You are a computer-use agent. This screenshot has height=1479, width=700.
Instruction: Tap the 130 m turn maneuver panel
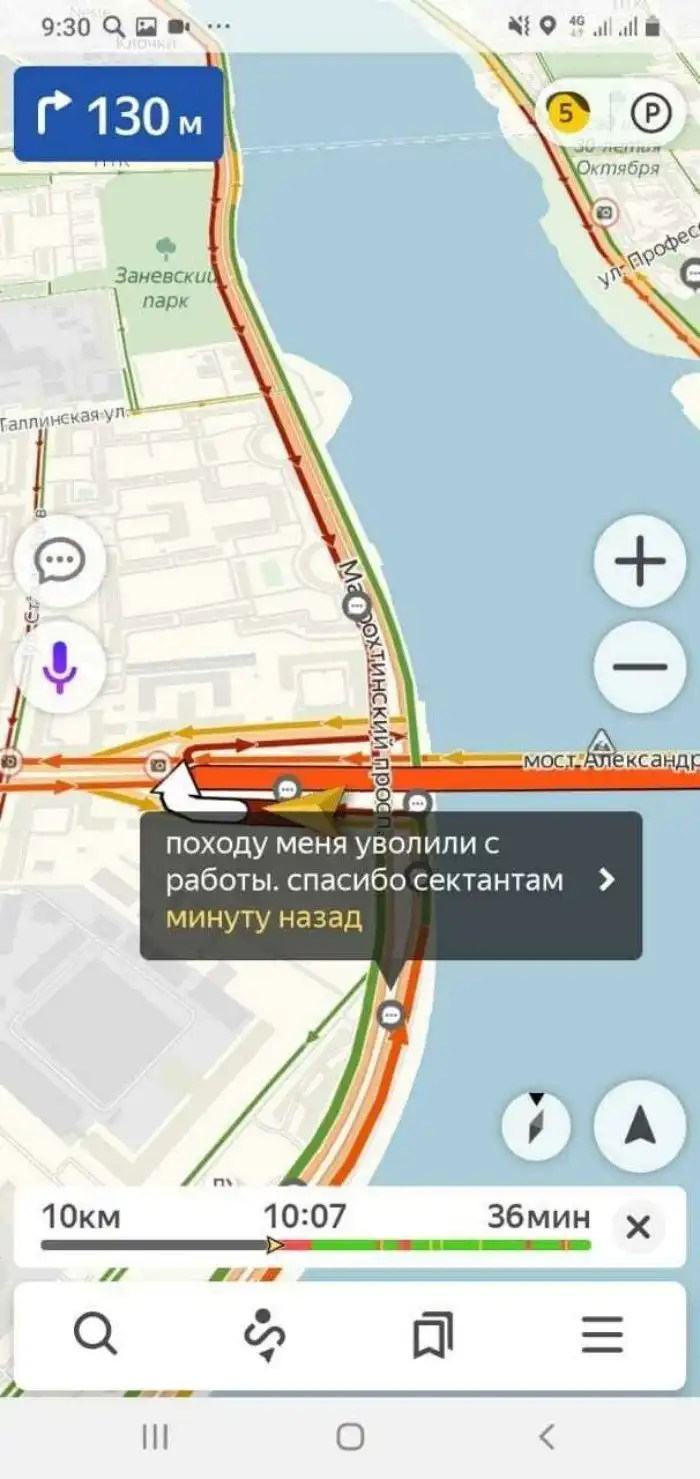coord(118,115)
